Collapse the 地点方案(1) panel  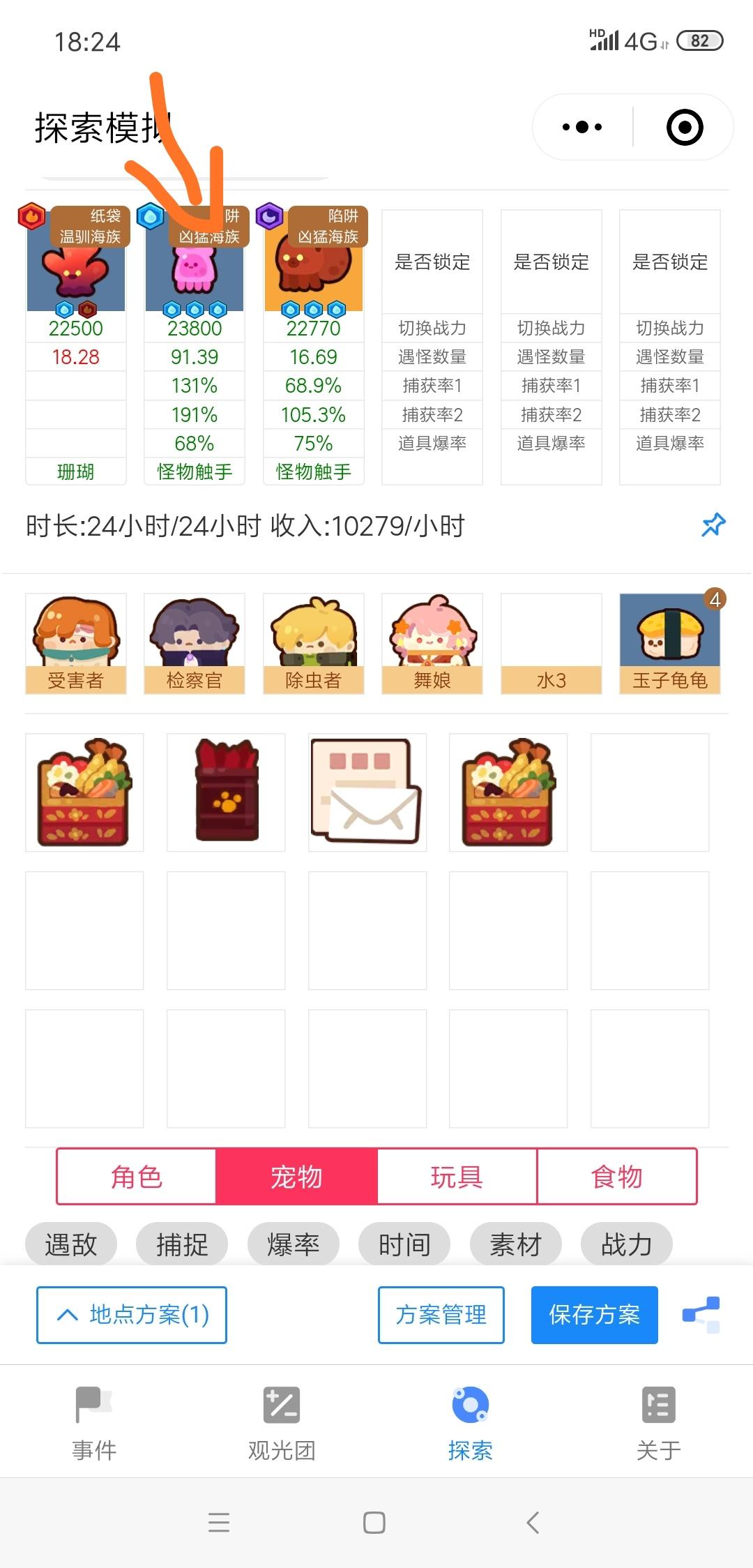(131, 1315)
